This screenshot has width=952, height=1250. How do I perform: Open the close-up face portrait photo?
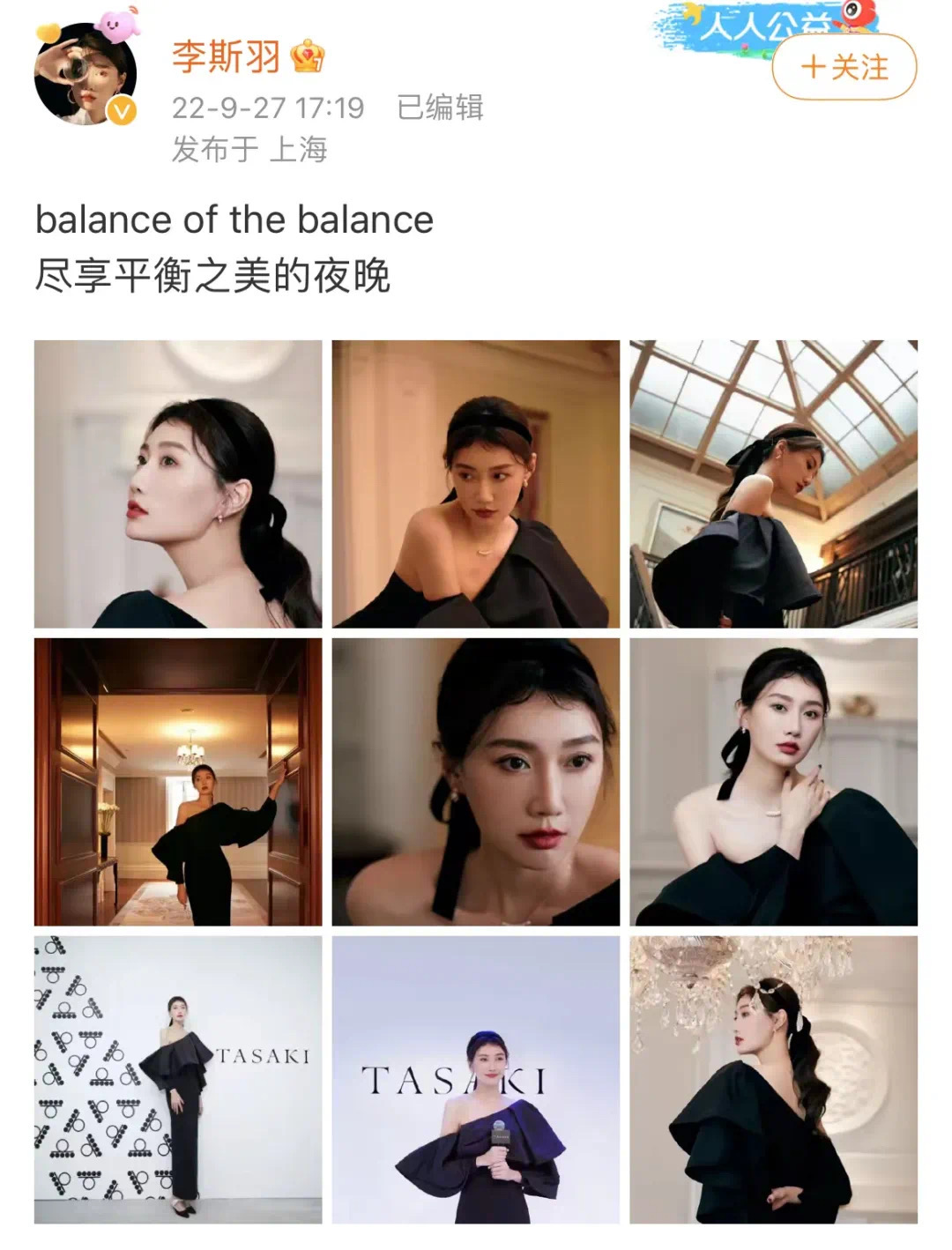pos(475,782)
